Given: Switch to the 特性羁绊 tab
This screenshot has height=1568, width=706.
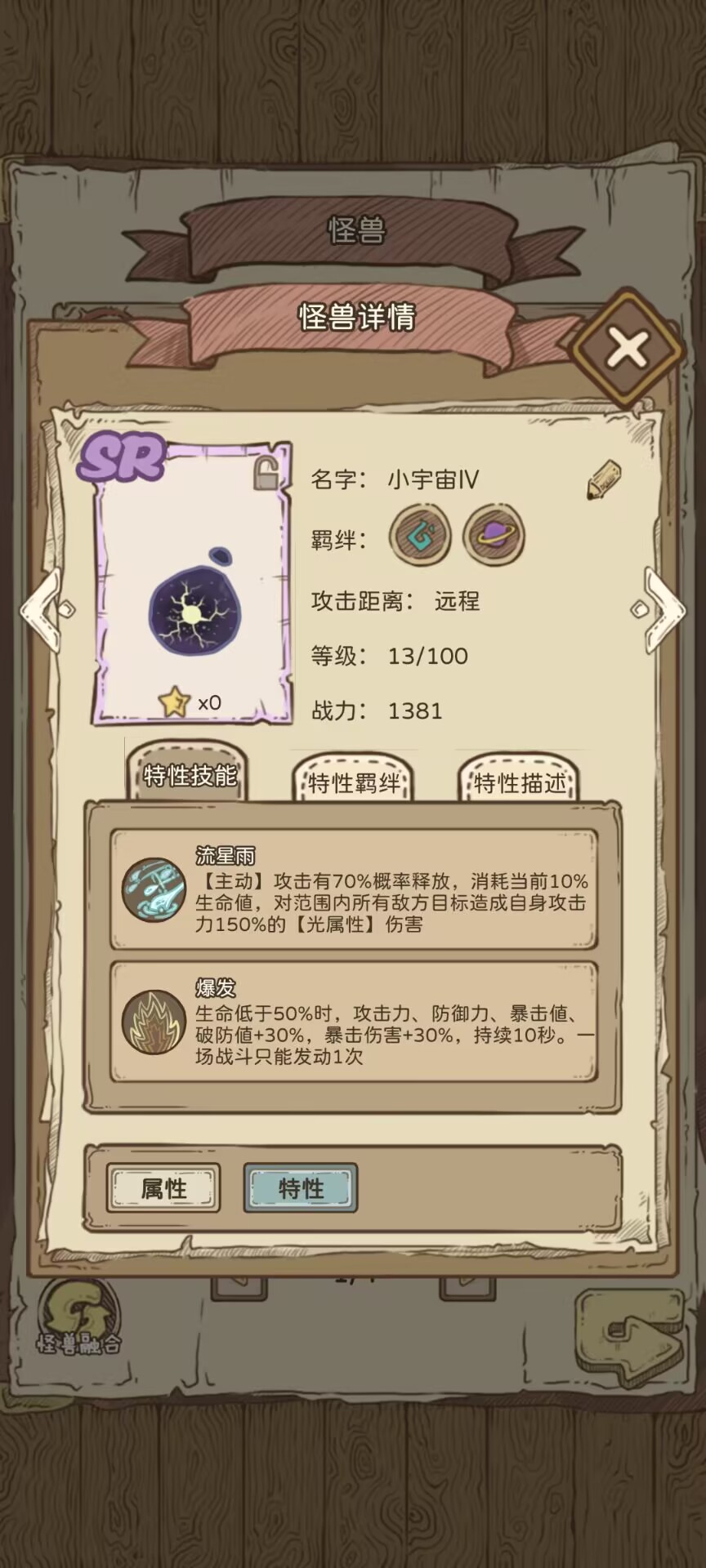Looking at the screenshot, I should click(354, 782).
